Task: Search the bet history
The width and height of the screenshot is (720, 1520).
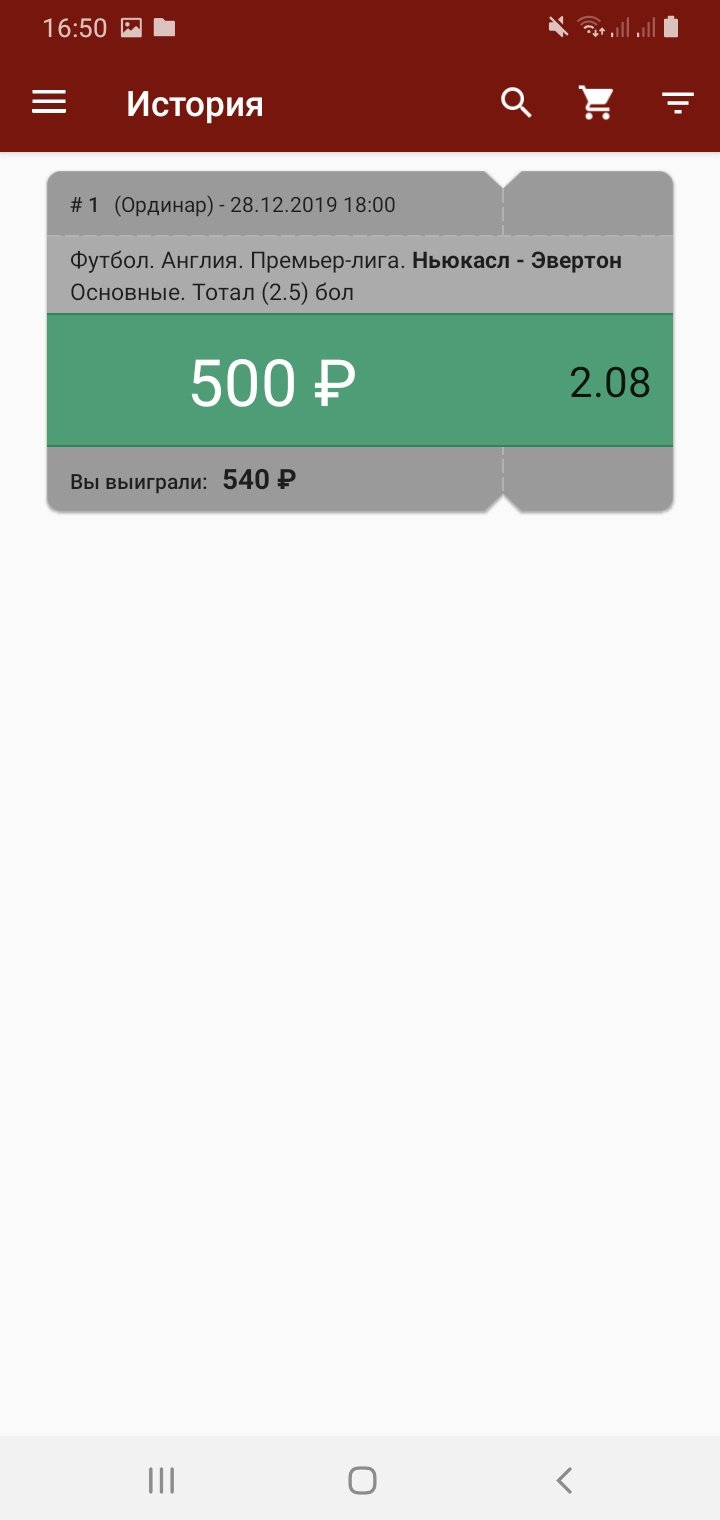Action: 516,103
